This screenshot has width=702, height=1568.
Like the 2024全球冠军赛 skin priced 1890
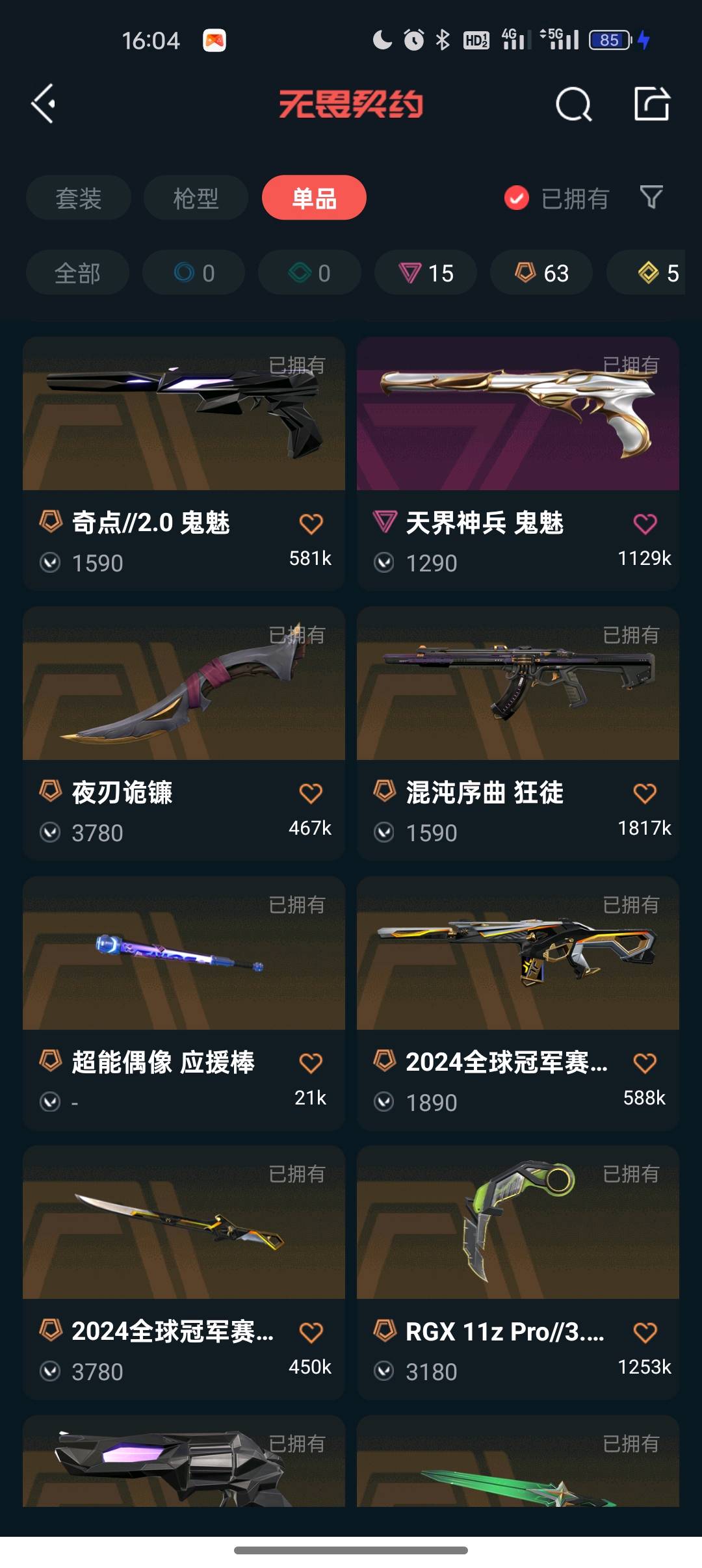(x=645, y=1063)
